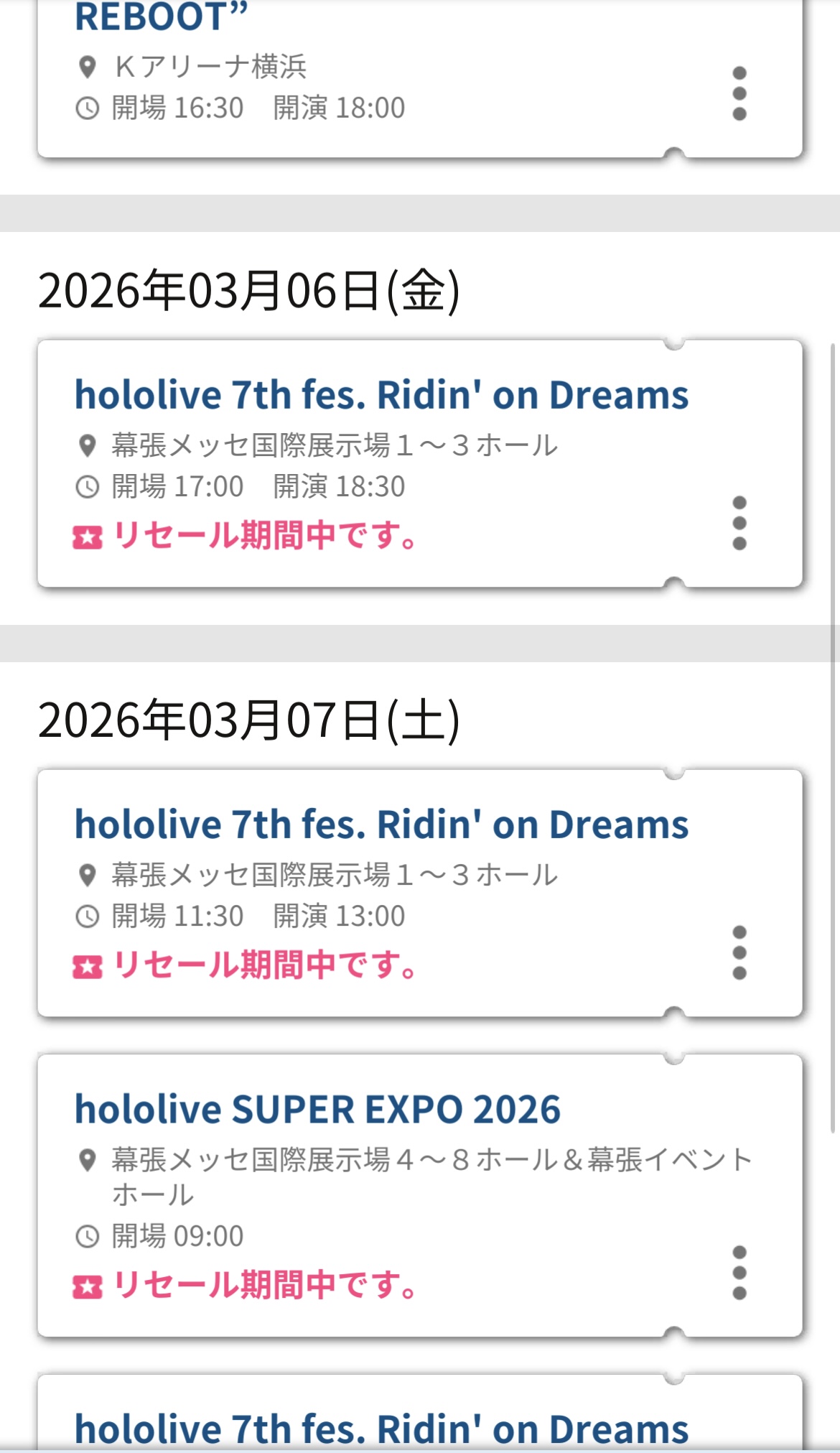Open more options for the 17:00 doors ticket
Screen dimensions: 840x1453
click(739, 523)
